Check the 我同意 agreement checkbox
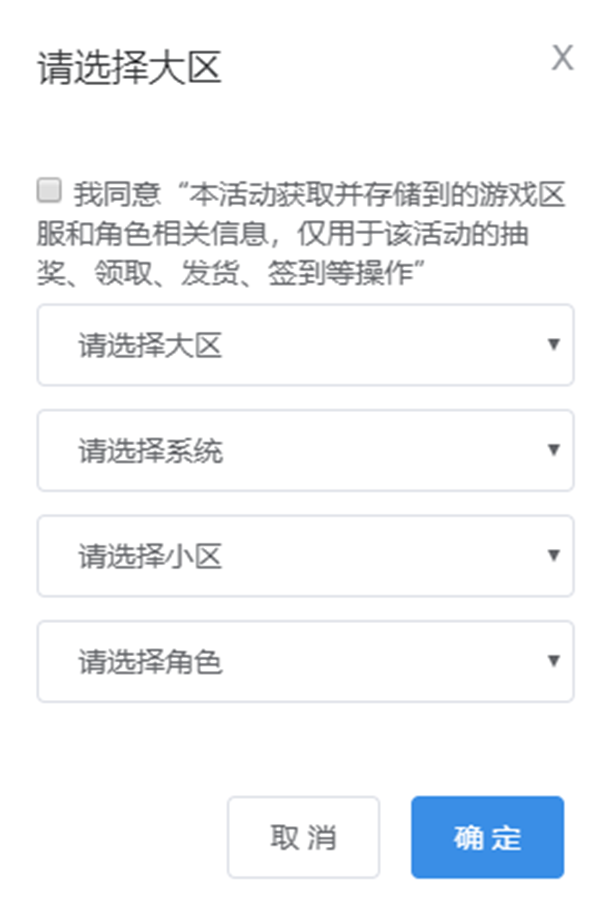The width and height of the screenshot is (600, 902). (48, 189)
